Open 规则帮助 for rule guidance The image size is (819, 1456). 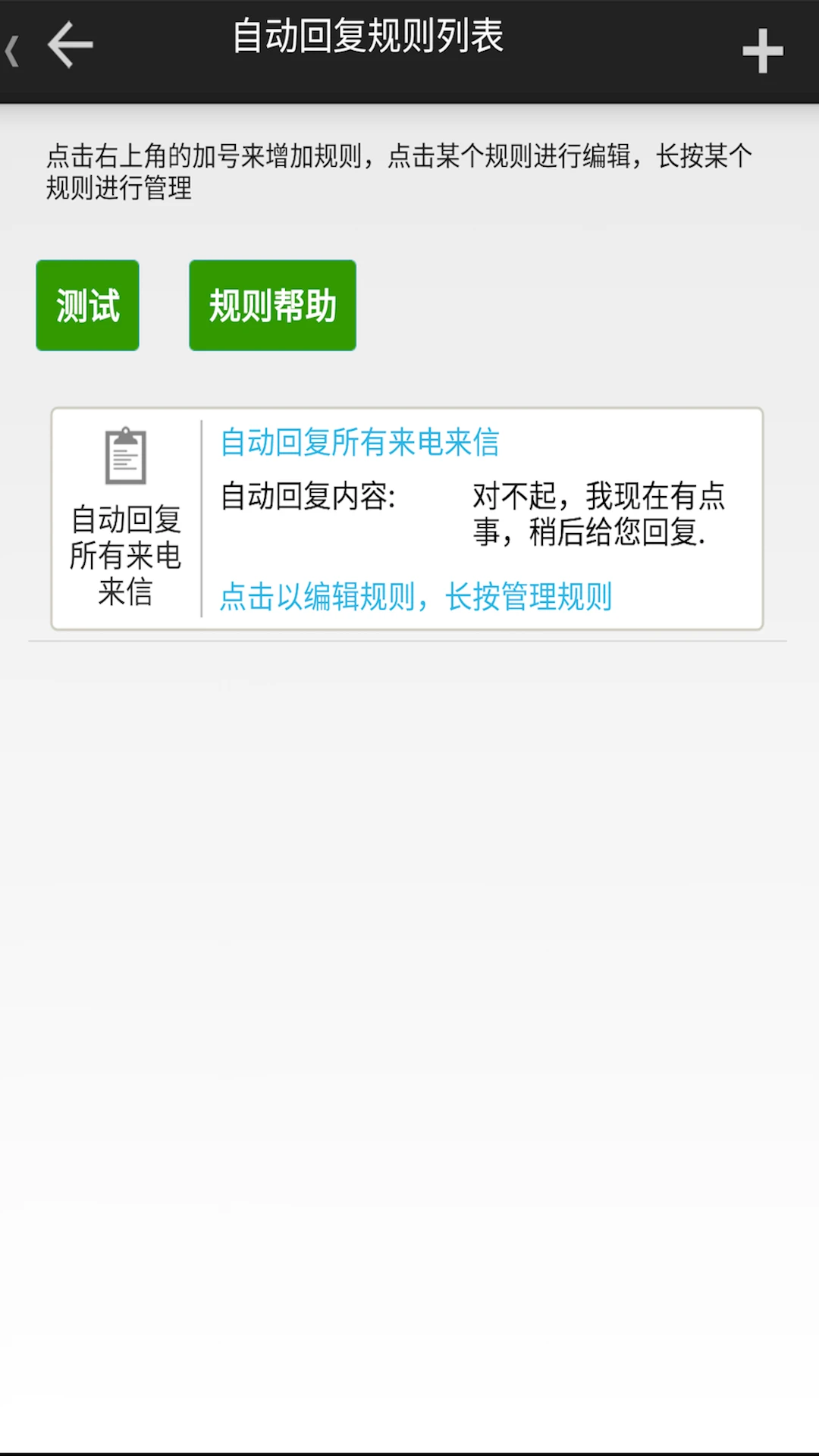point(272,305)
